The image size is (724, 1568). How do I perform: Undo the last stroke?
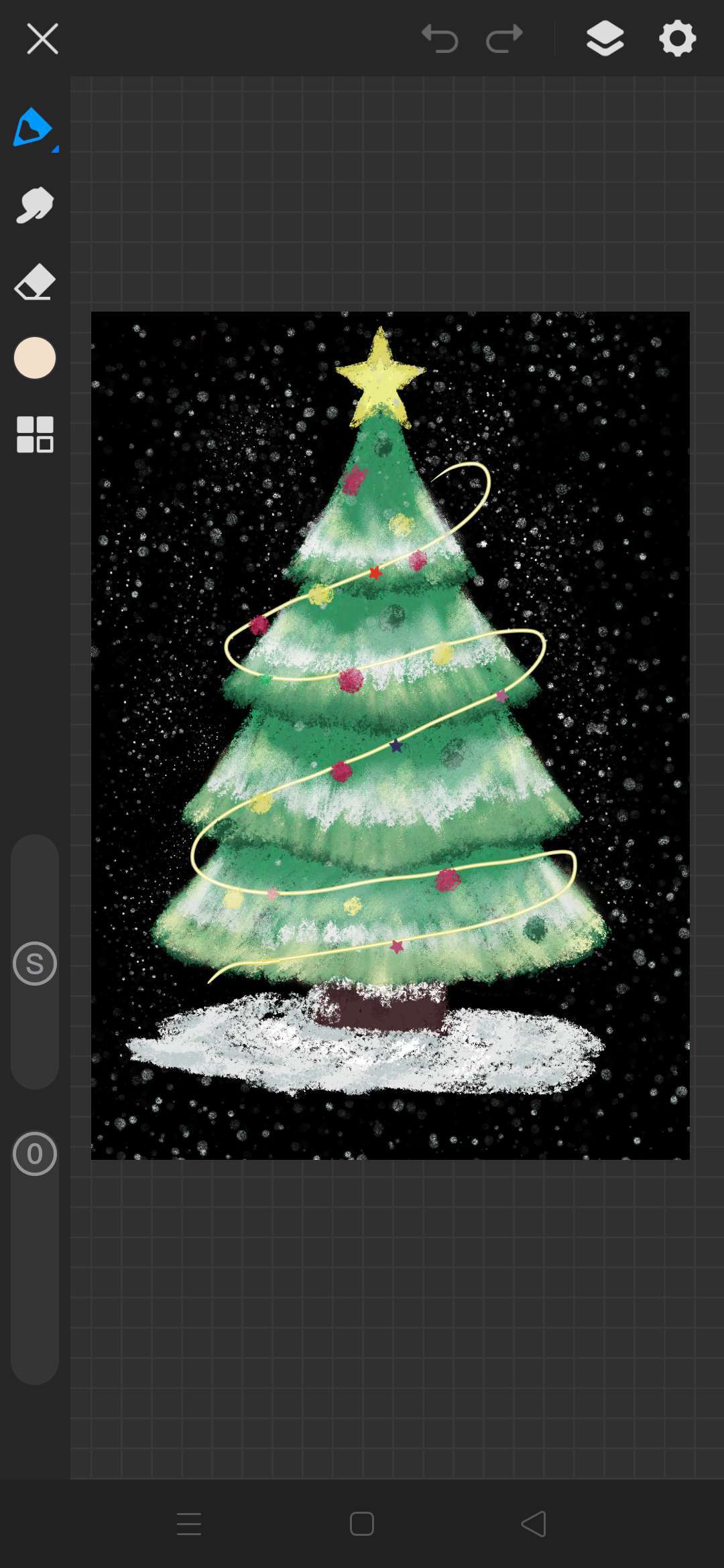click(440, 39)
